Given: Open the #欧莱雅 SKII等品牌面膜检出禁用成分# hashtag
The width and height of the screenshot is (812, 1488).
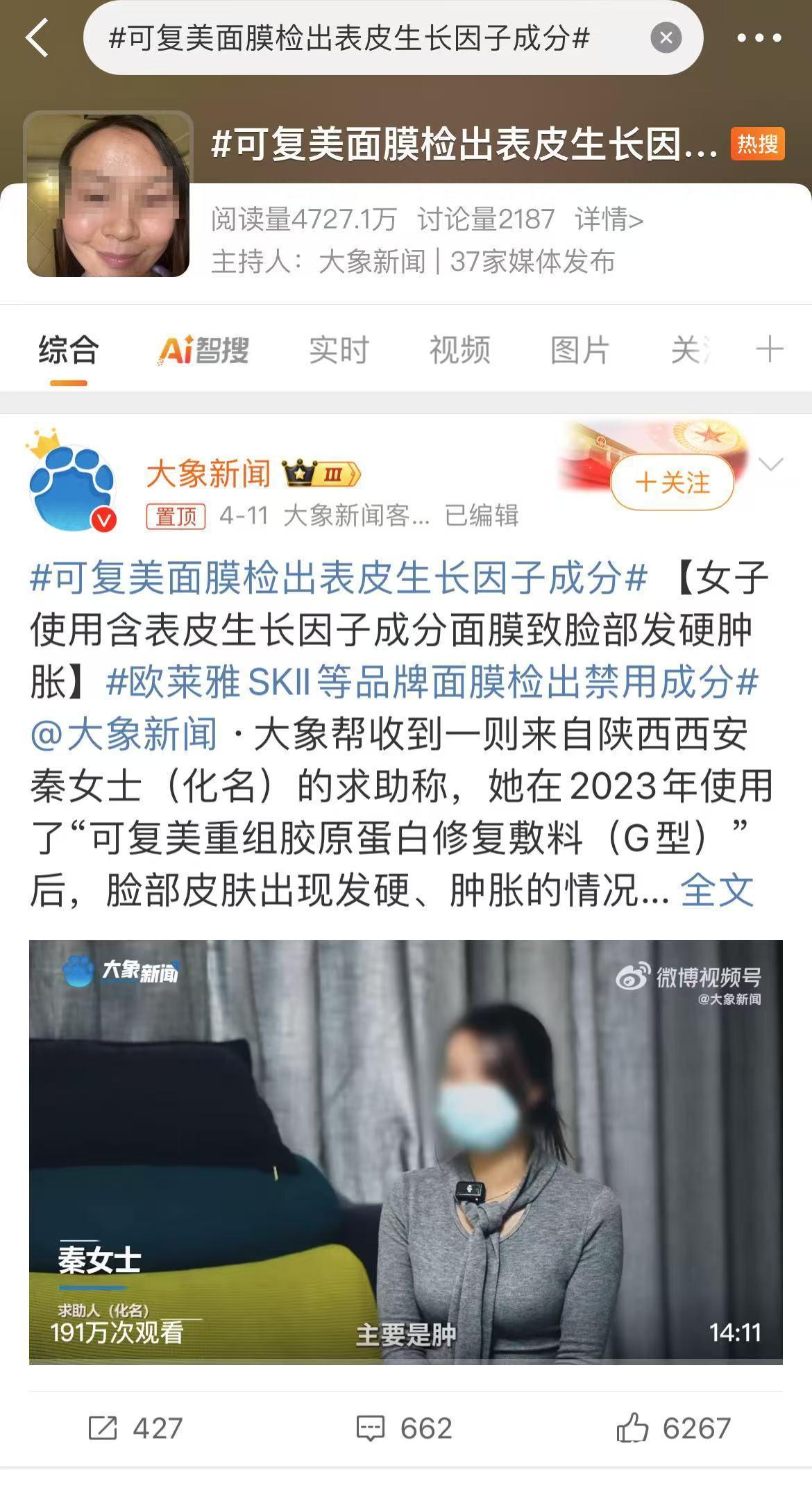Looking at the screenshot, I should click(432, 682).
